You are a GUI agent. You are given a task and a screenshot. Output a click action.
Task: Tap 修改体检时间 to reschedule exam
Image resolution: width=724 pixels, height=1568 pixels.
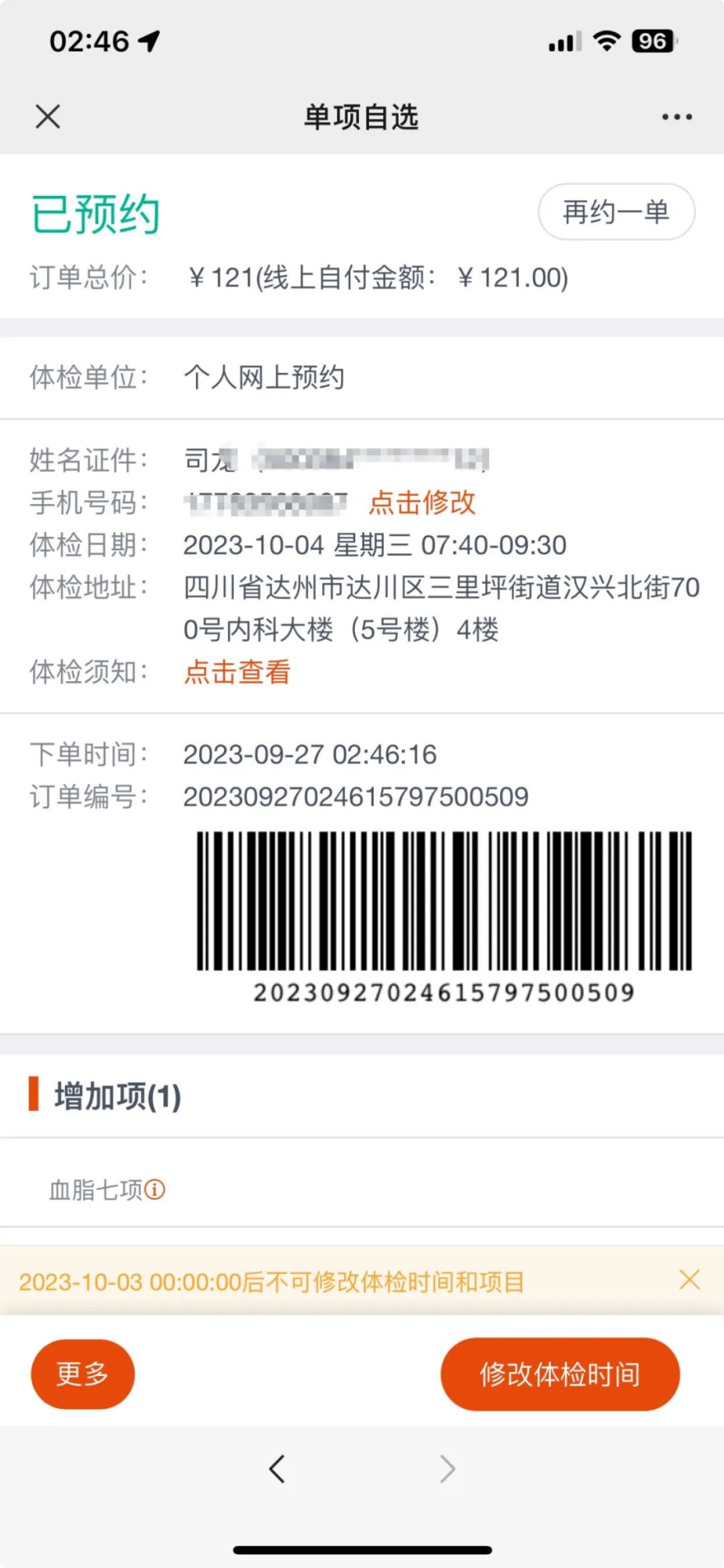click(x=559, y=1374)
